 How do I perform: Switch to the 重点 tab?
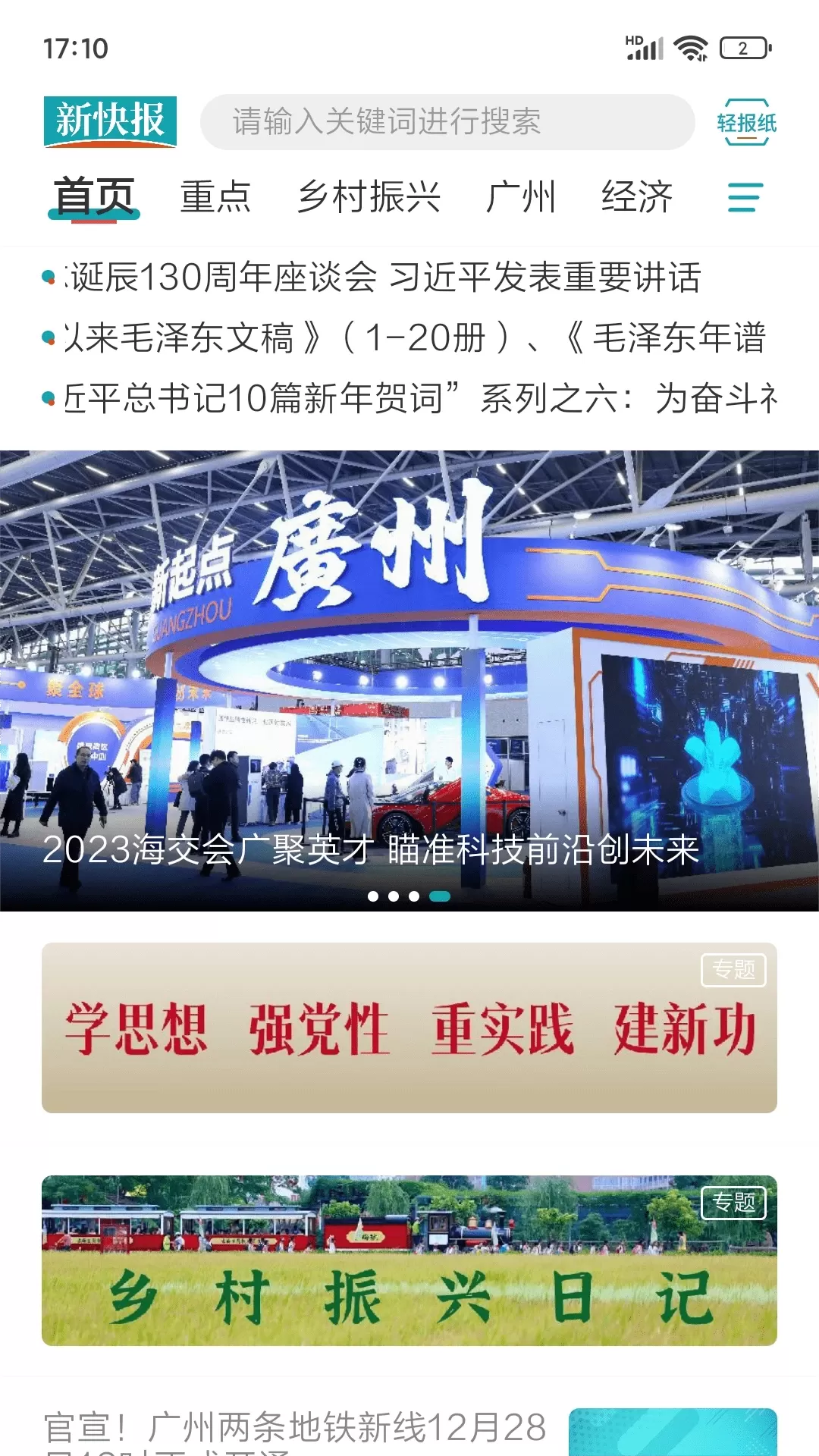(x=215, y=197)
